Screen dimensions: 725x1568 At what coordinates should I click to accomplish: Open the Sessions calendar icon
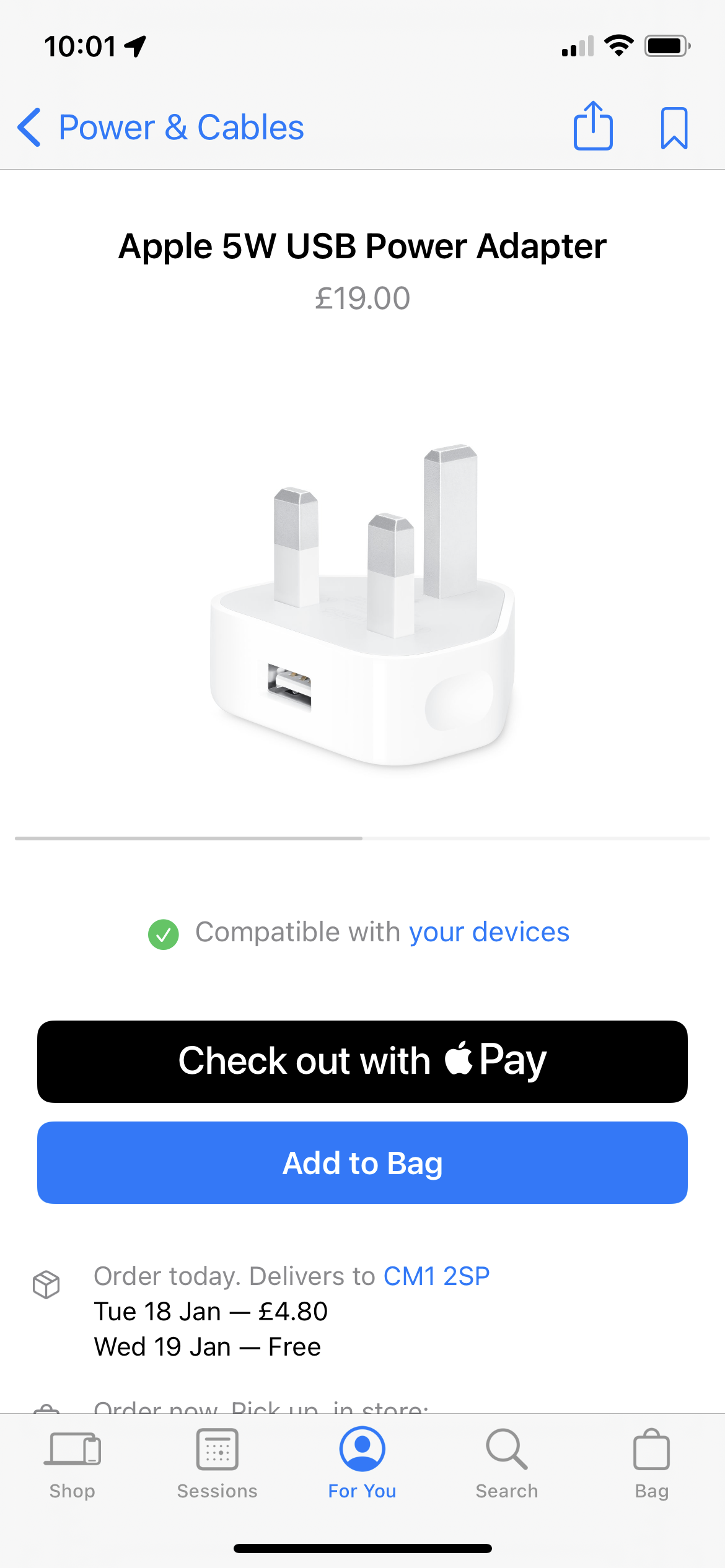click(x=217, y=1449)
